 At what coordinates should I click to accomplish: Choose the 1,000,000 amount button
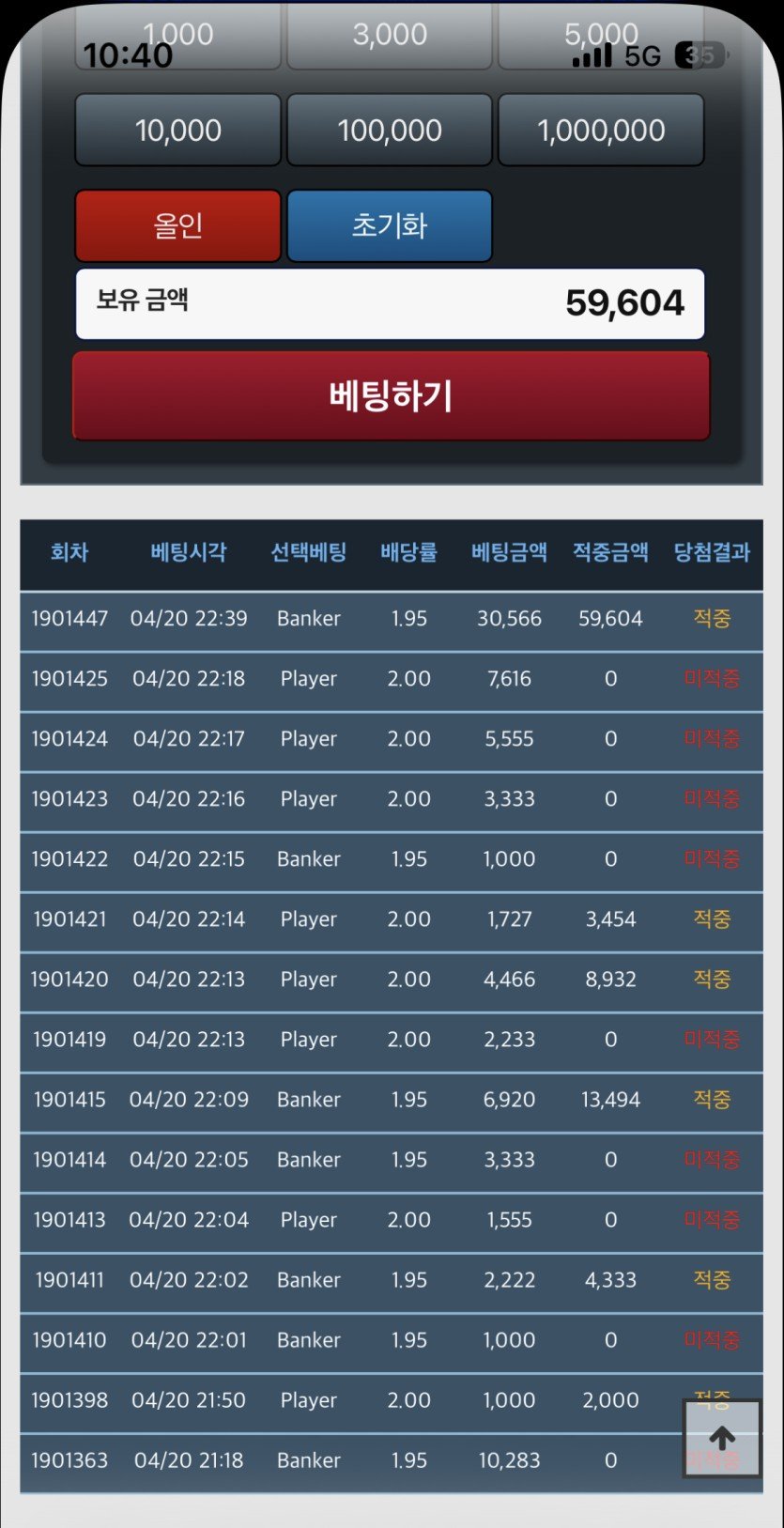pos(601,130)
